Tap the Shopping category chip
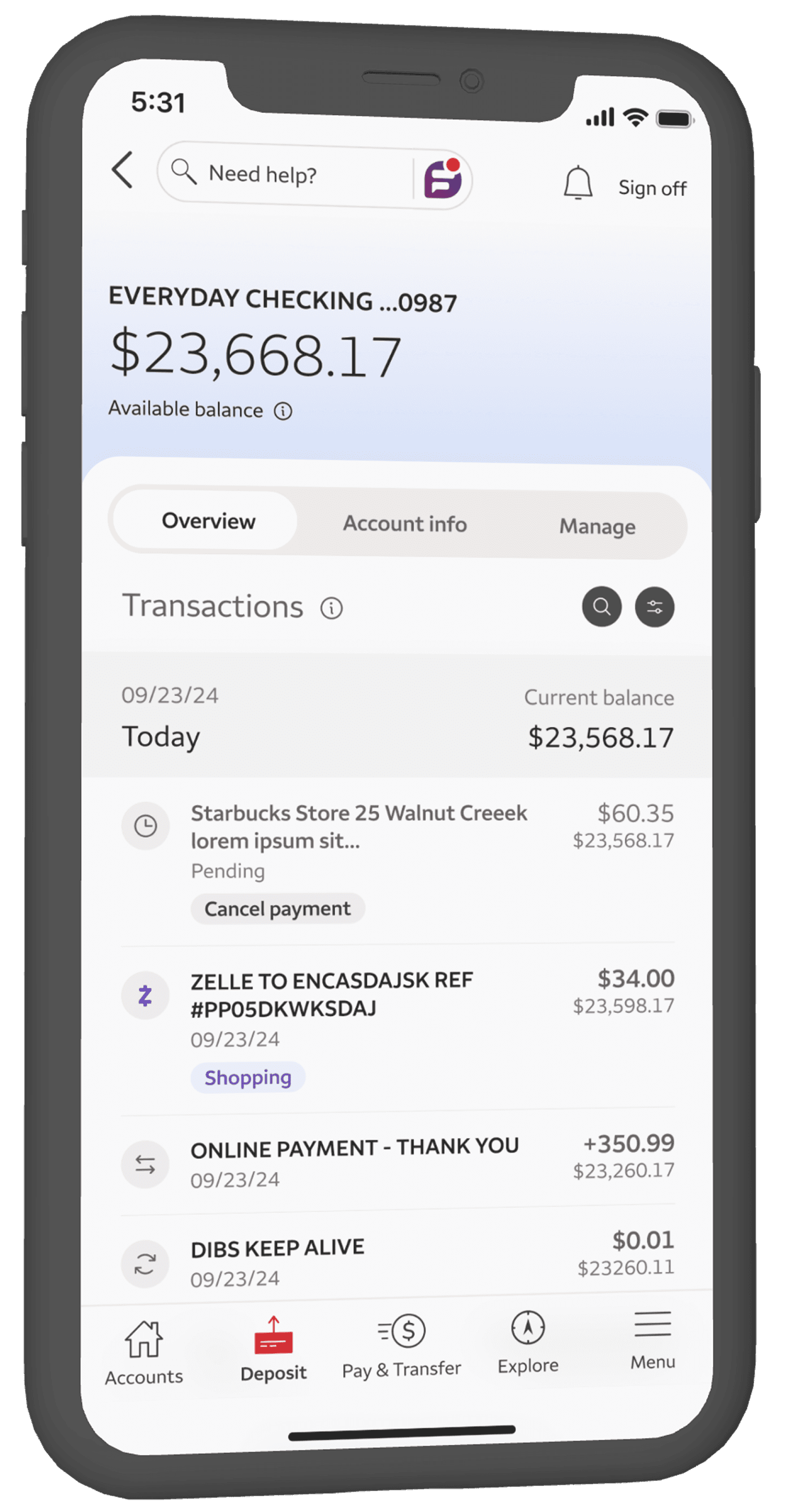Screen dimensions: 792x1512 pos(248,1077)
